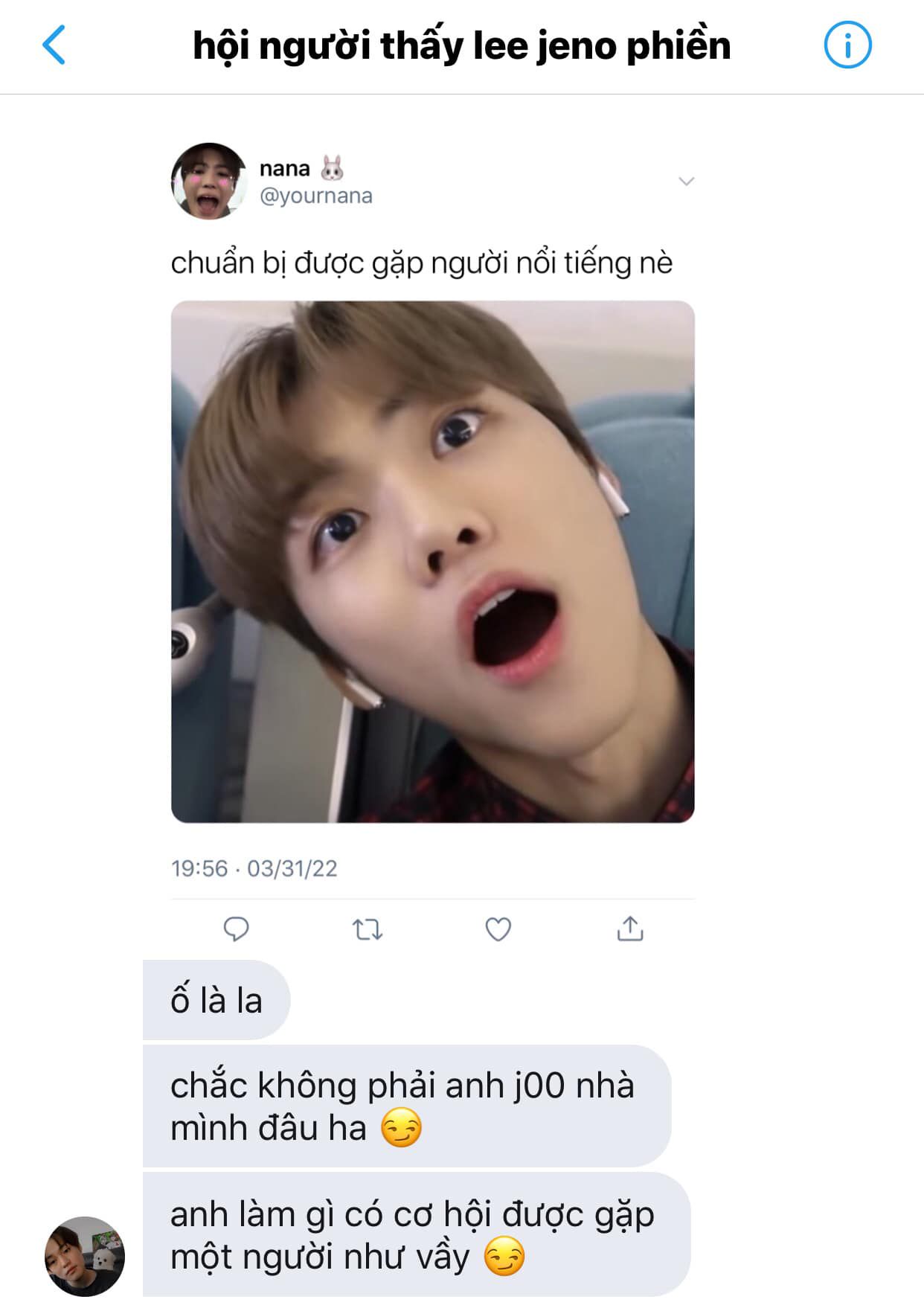Go back to the messages list

[54, 45]
